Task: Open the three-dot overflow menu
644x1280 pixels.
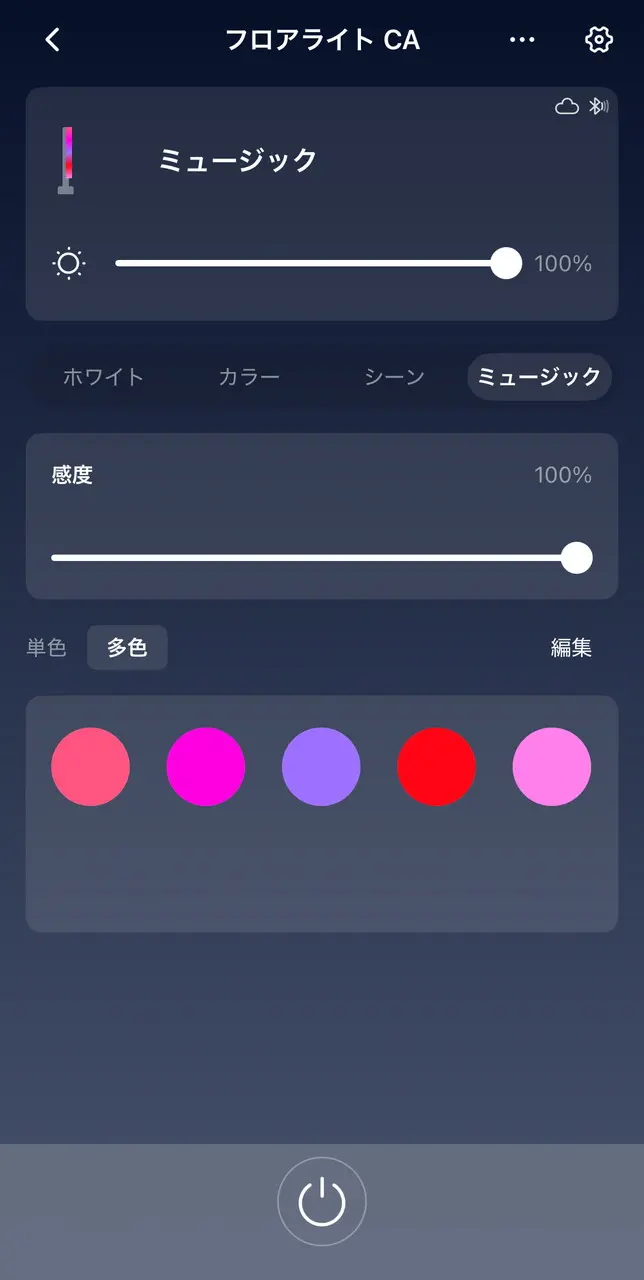Action: pyautogui.click(x=522, y=40)
